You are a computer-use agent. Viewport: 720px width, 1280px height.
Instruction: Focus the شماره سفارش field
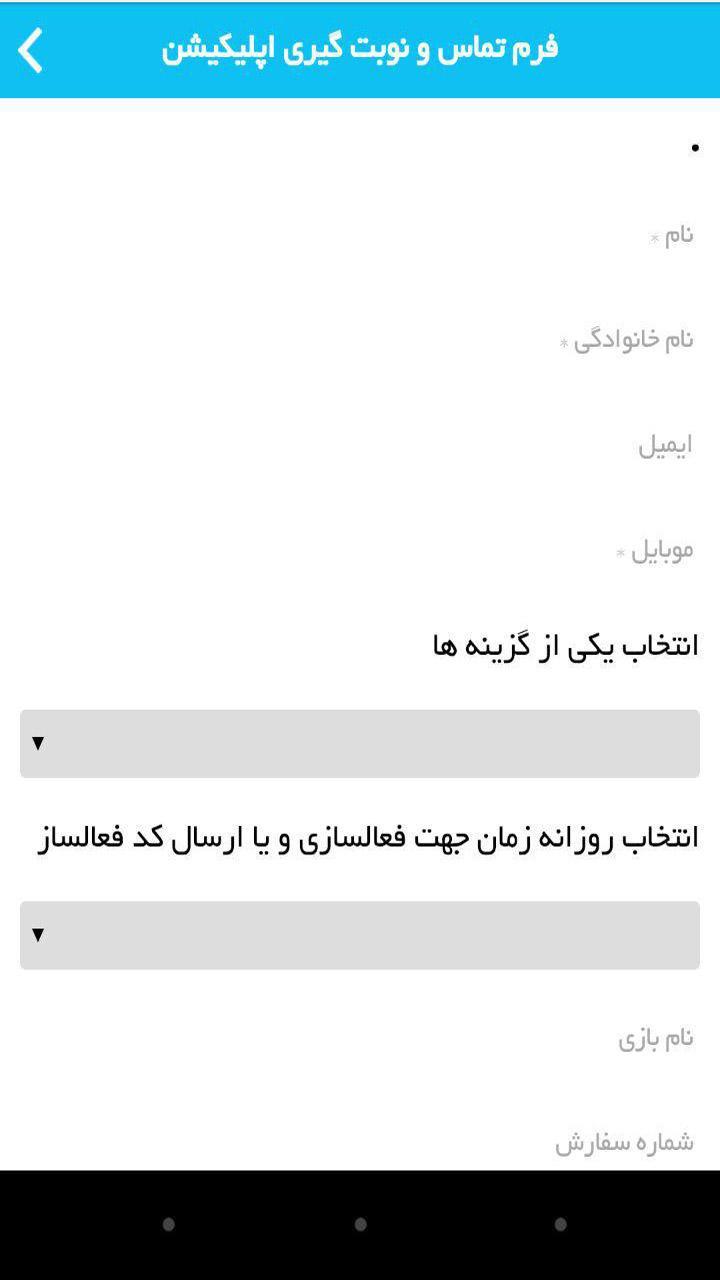click(x=360, y=1142)
